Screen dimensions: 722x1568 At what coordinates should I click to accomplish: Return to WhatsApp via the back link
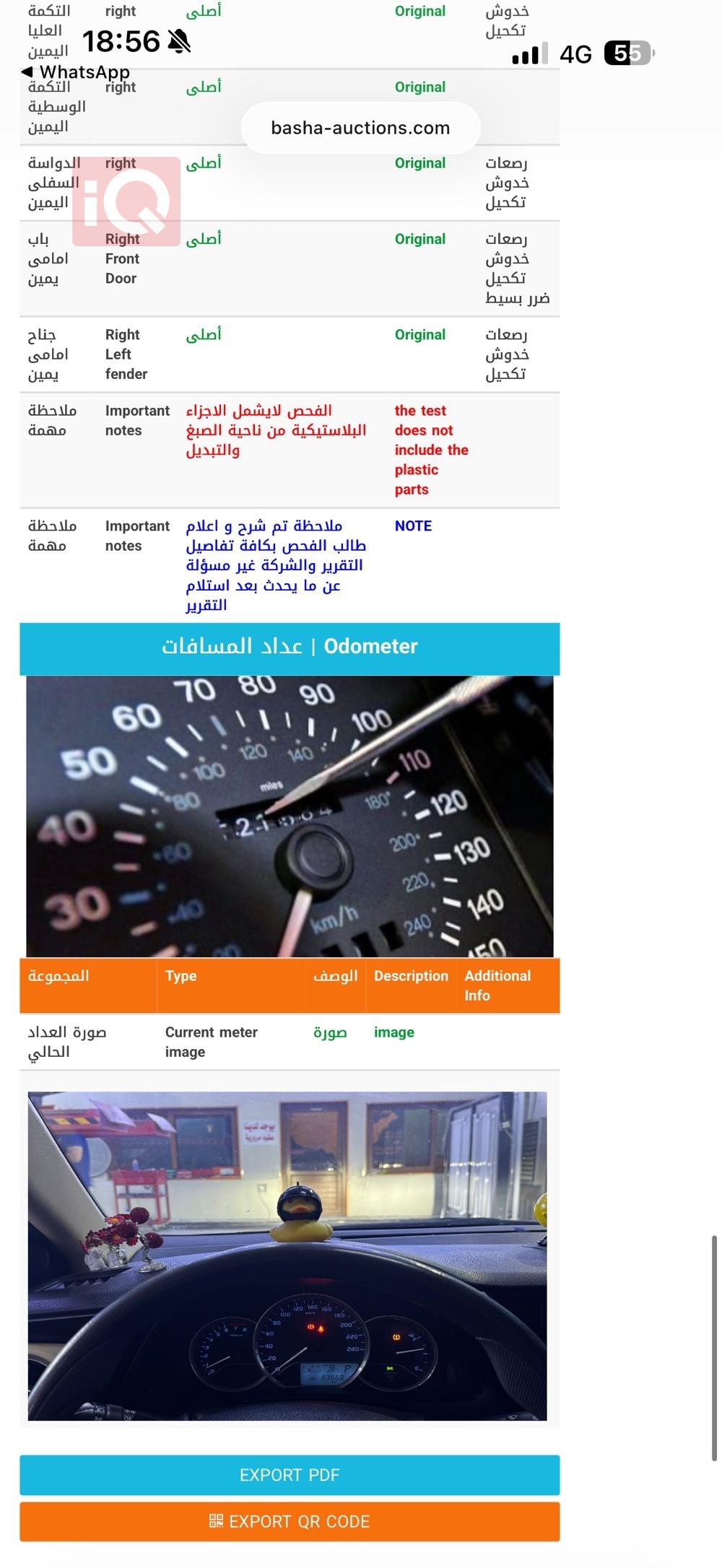coord(77,72)
